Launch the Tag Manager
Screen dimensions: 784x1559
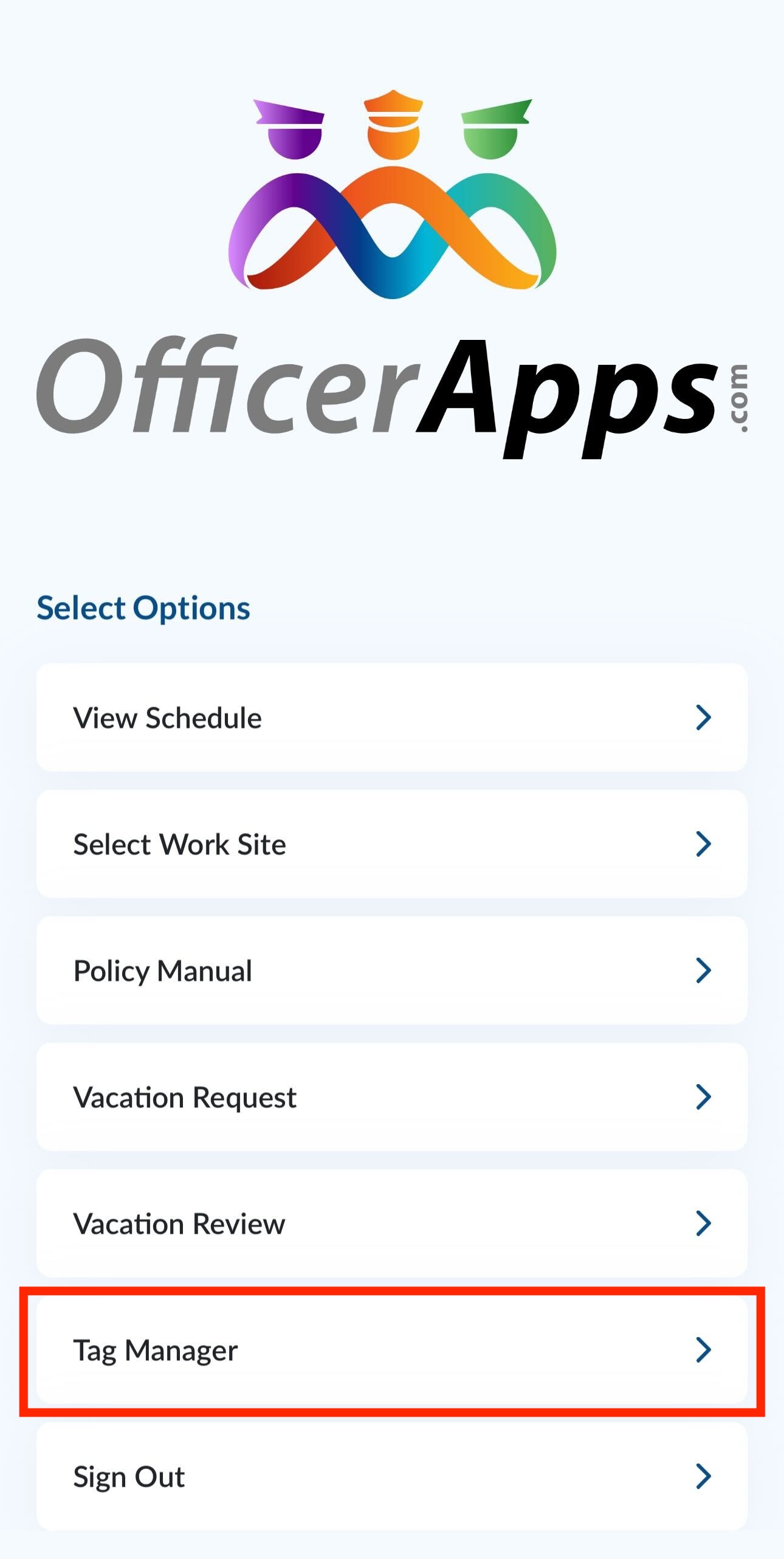tap(391, 1350)
